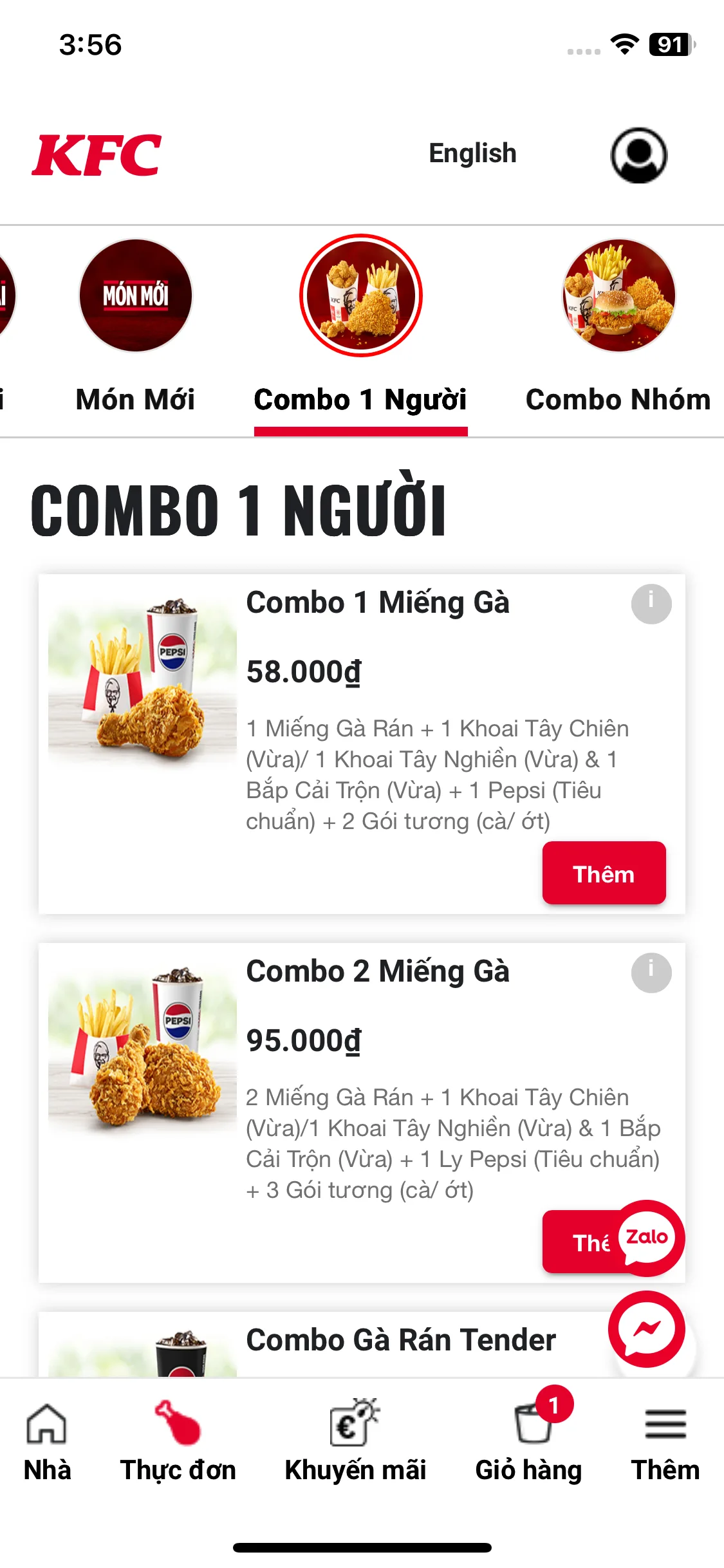View info for Combo 2 Miếng Gà

[x=651, y=973]
